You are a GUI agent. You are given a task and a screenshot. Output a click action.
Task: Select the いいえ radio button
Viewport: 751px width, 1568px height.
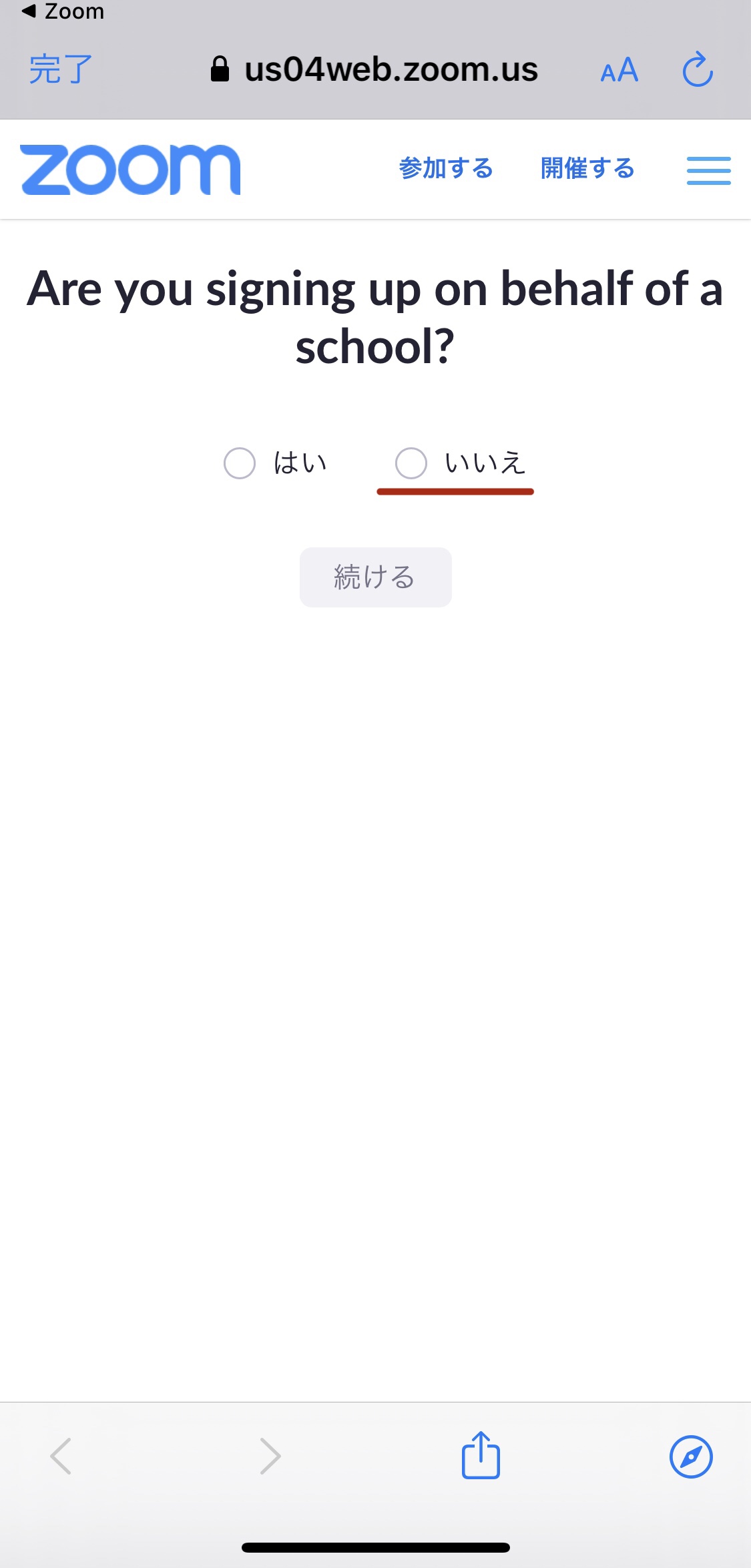point(411,463)
